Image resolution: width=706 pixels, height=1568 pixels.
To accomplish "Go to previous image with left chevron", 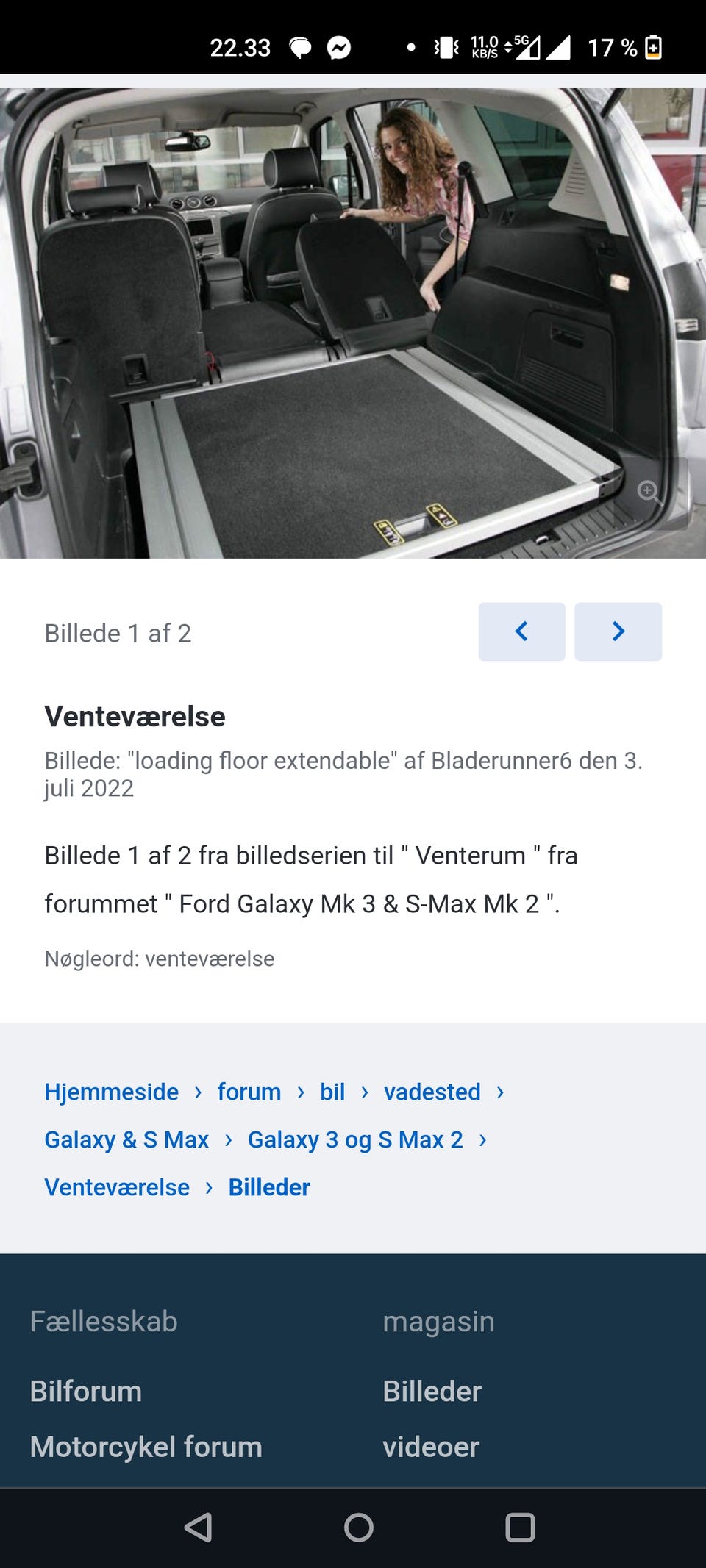I will click(521, 631).
